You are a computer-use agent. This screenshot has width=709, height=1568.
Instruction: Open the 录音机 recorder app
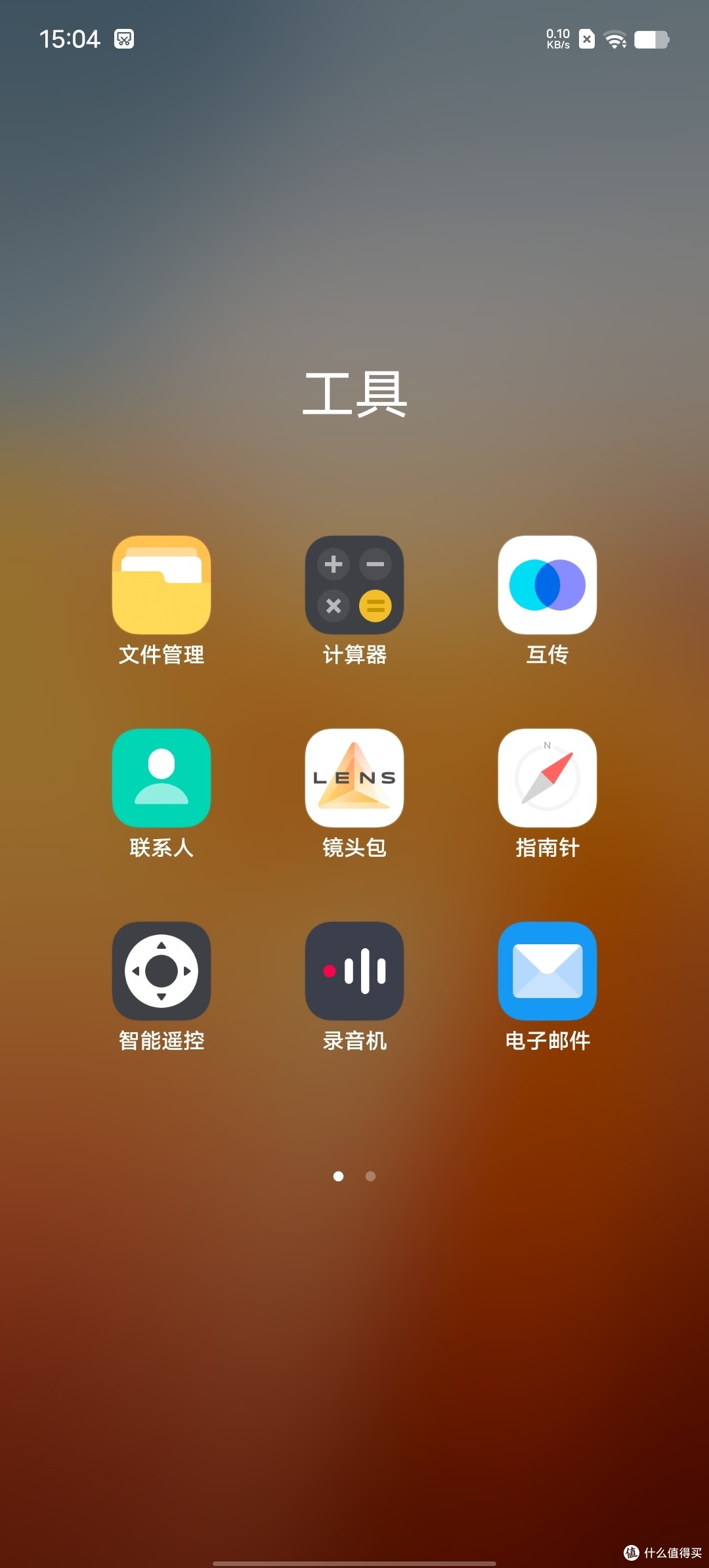[x=354, y=971]
